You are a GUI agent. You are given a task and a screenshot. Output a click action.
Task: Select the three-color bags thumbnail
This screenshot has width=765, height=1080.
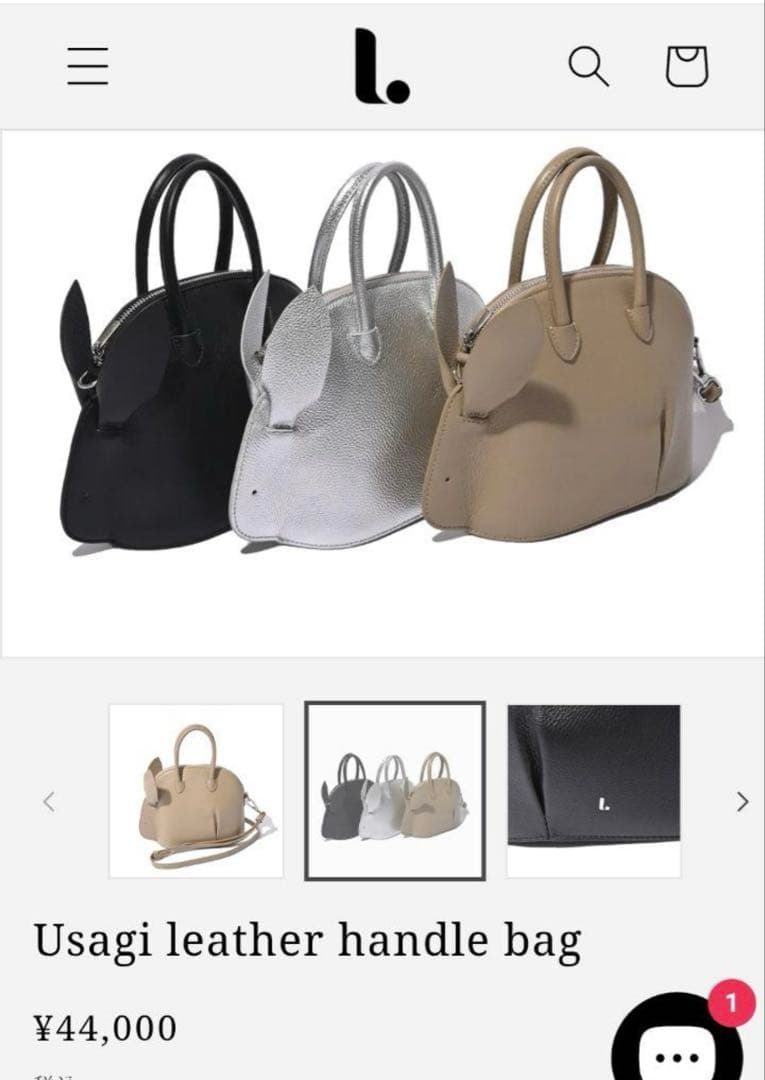coord(395,791)
